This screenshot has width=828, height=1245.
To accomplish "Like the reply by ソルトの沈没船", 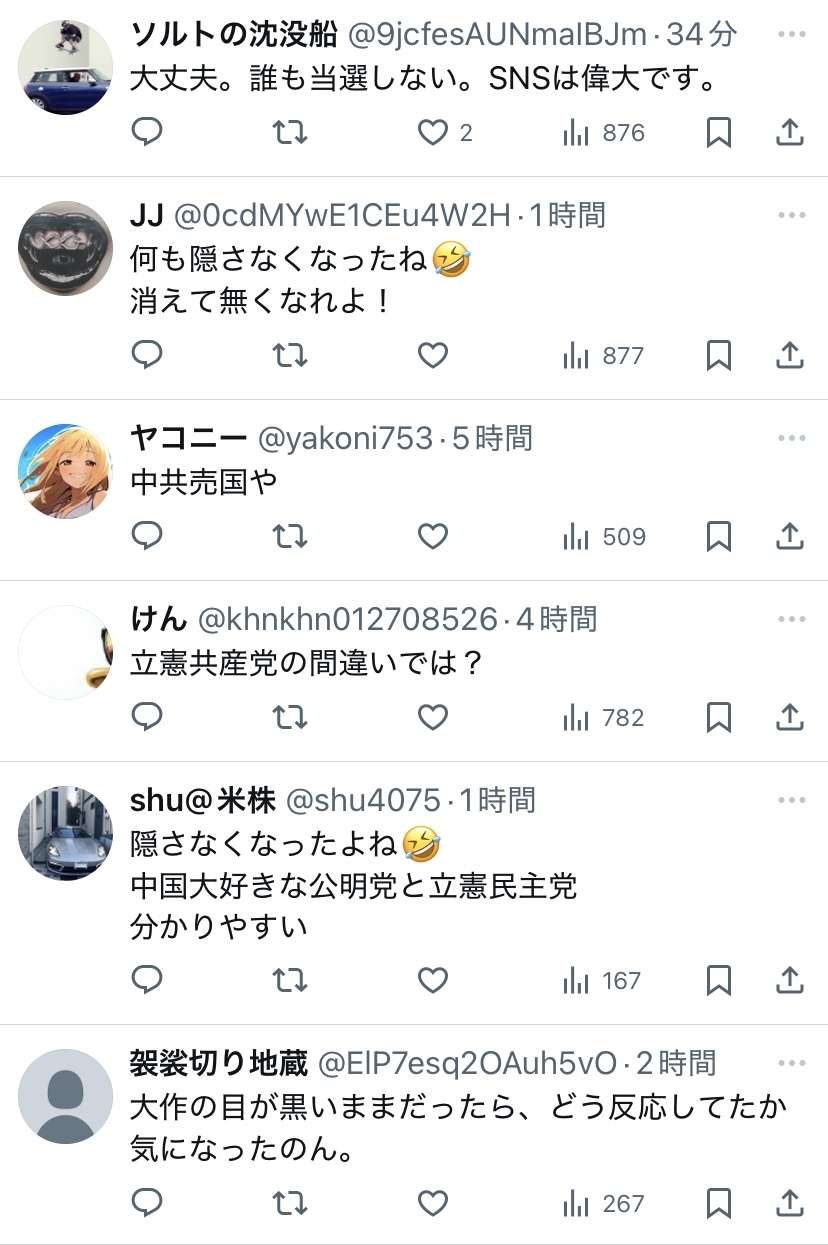I will [x=432, y=133].
